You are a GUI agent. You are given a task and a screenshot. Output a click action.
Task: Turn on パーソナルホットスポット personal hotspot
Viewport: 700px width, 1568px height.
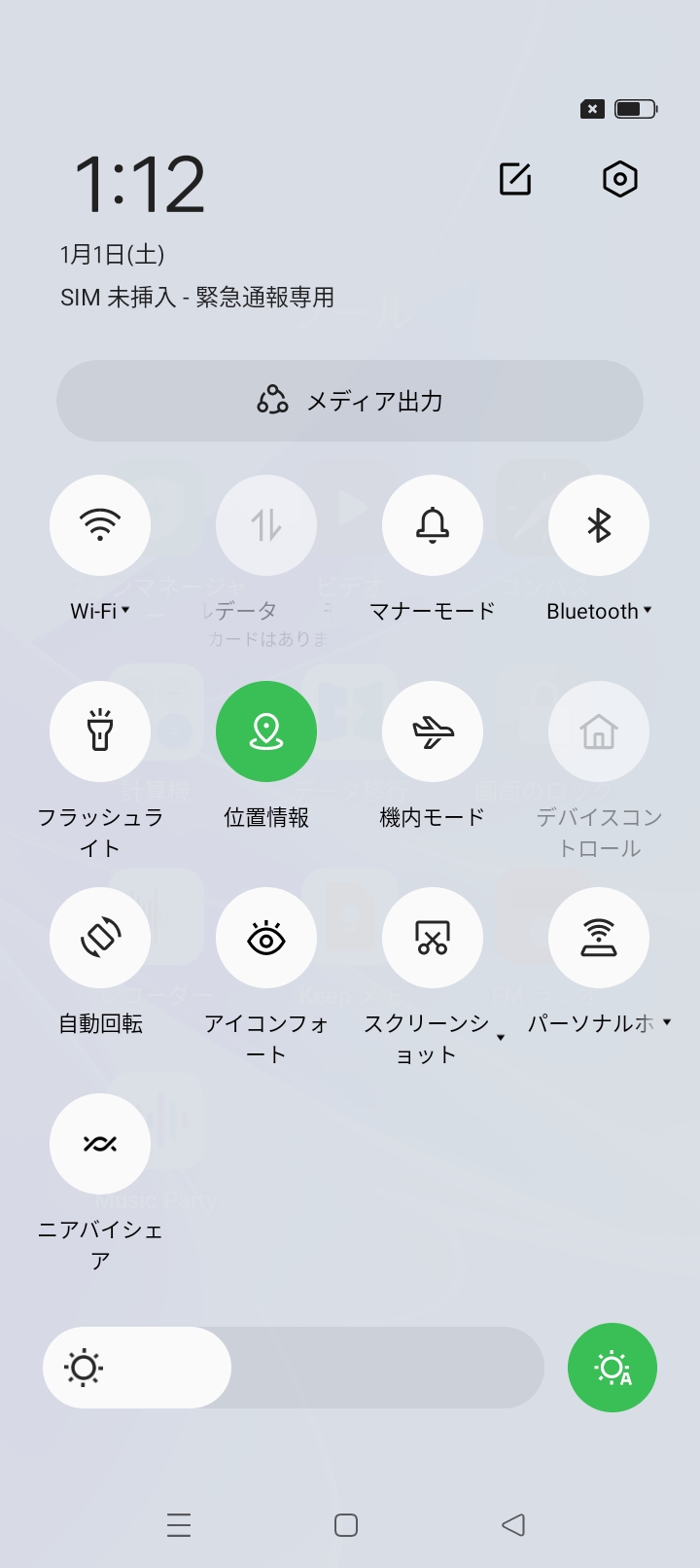(599, 938)
